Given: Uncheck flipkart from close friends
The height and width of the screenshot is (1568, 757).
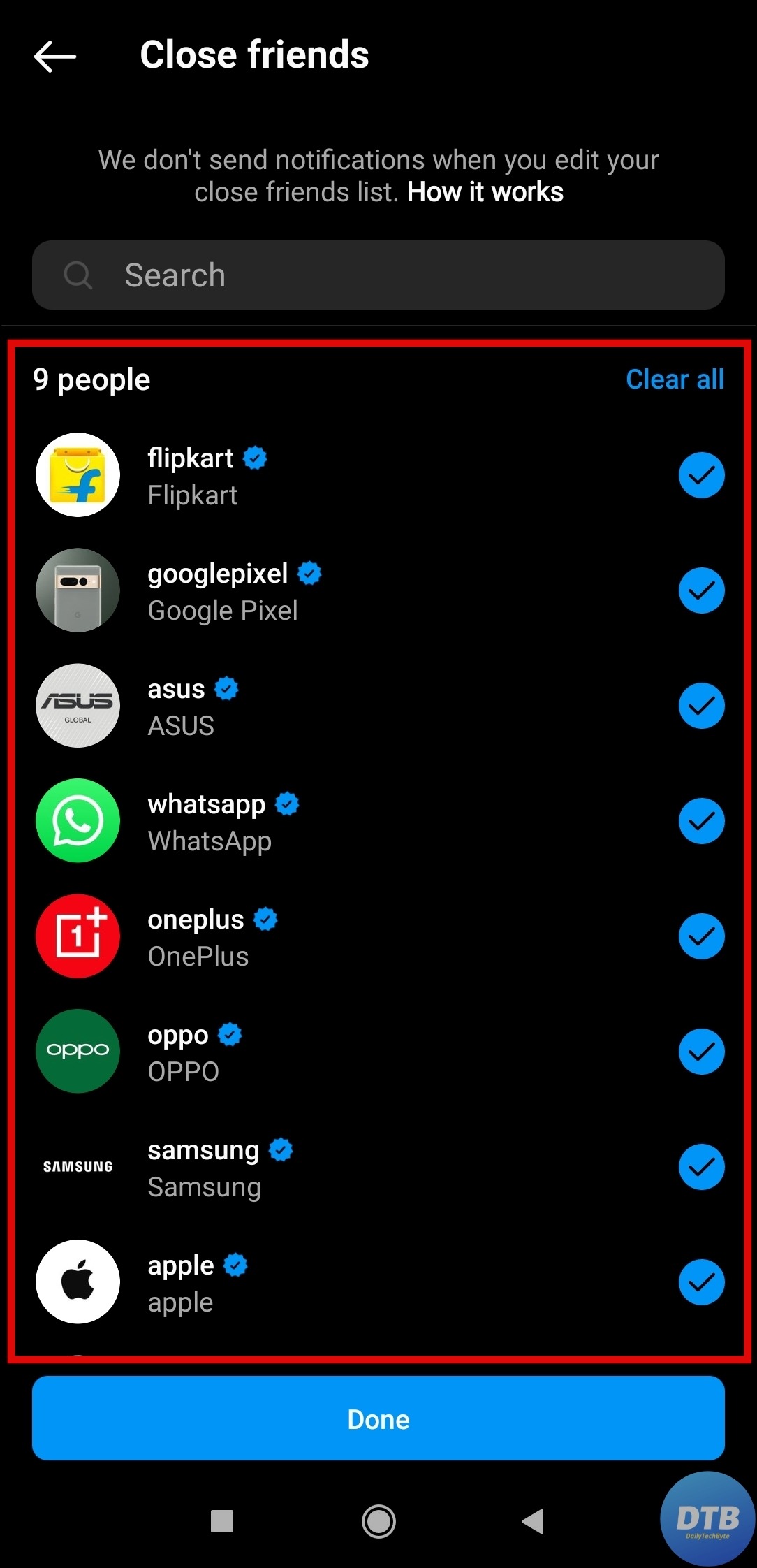Looking at the screenshot, I should (701, 475).
